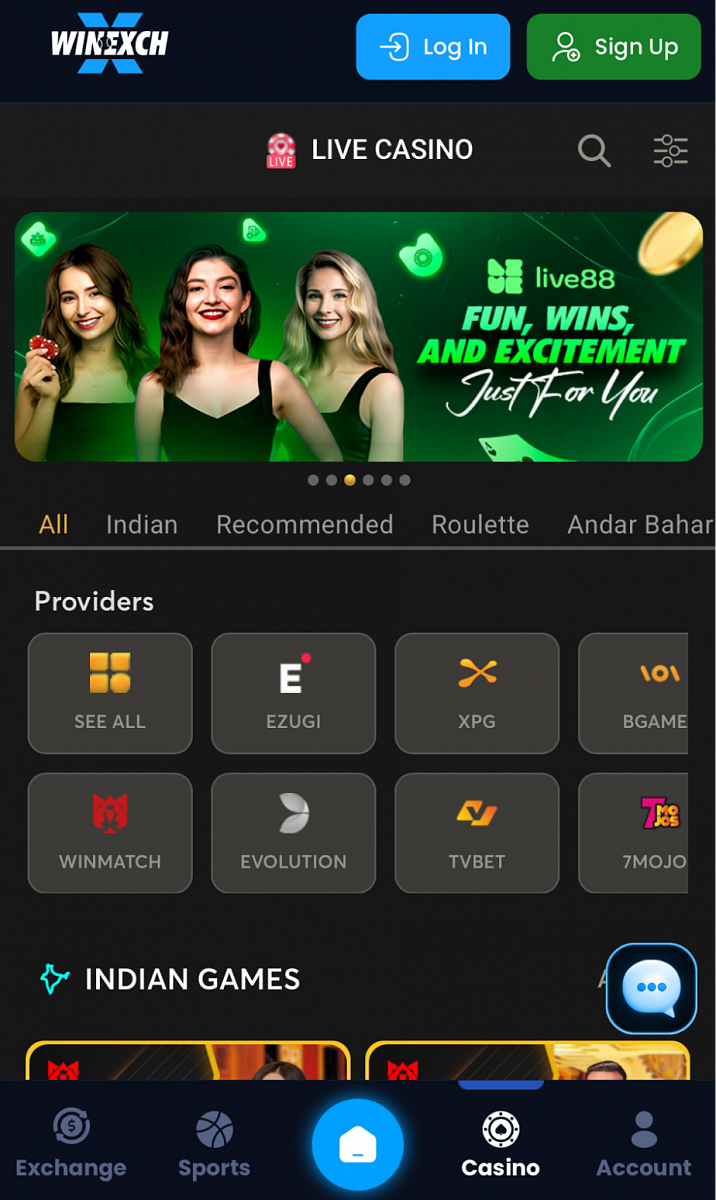Switch to the Indian tab
This screenshot has width=716, height=1200.
(x=142, y=525)
